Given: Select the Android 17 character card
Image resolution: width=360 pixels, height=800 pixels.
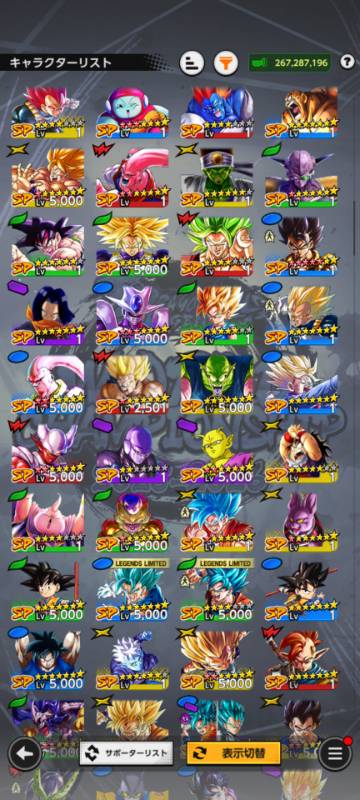Looking at the screenshot, I should [48, 314].
